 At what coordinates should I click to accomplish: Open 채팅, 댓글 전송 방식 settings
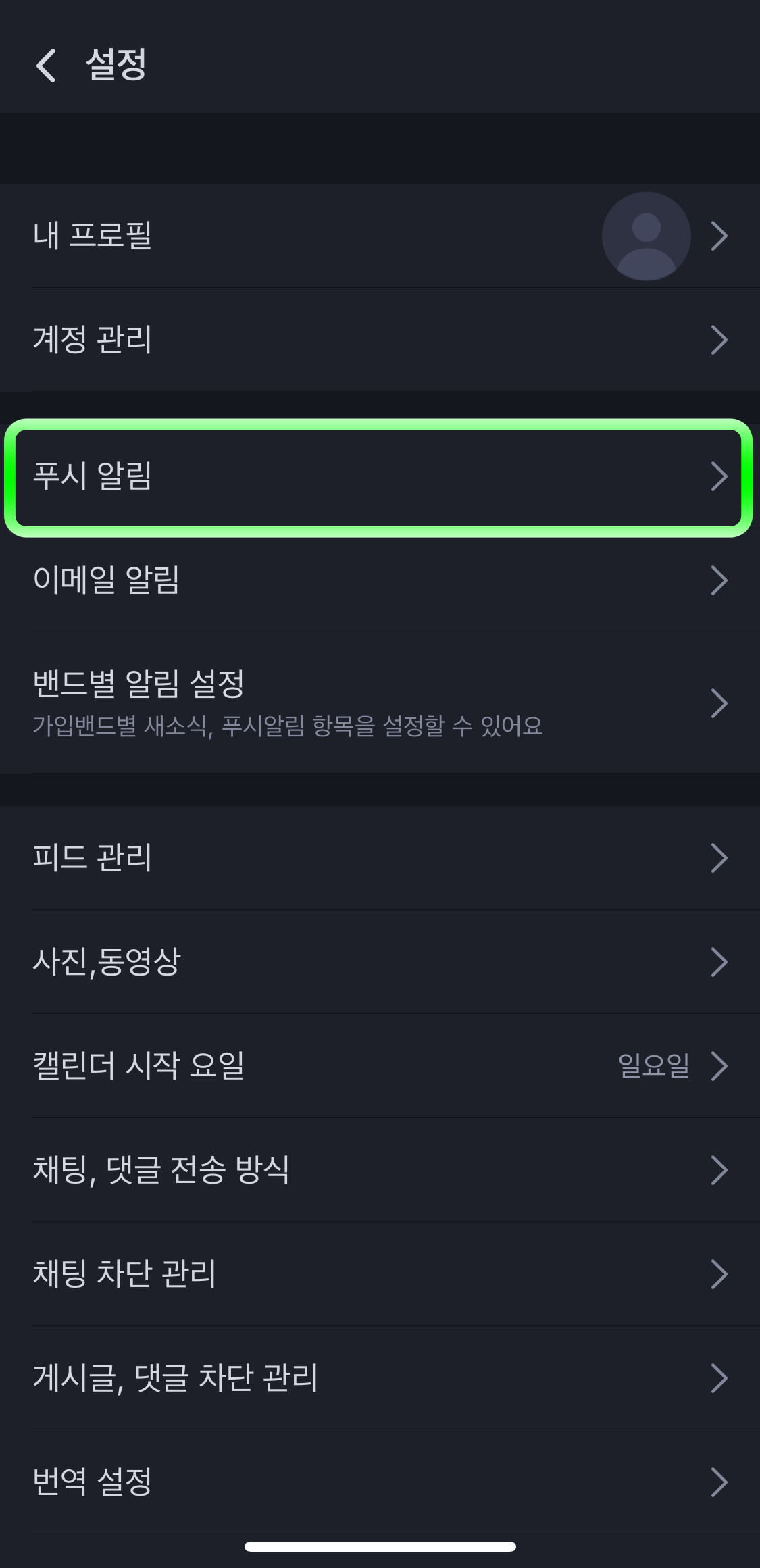point(270,1170)
